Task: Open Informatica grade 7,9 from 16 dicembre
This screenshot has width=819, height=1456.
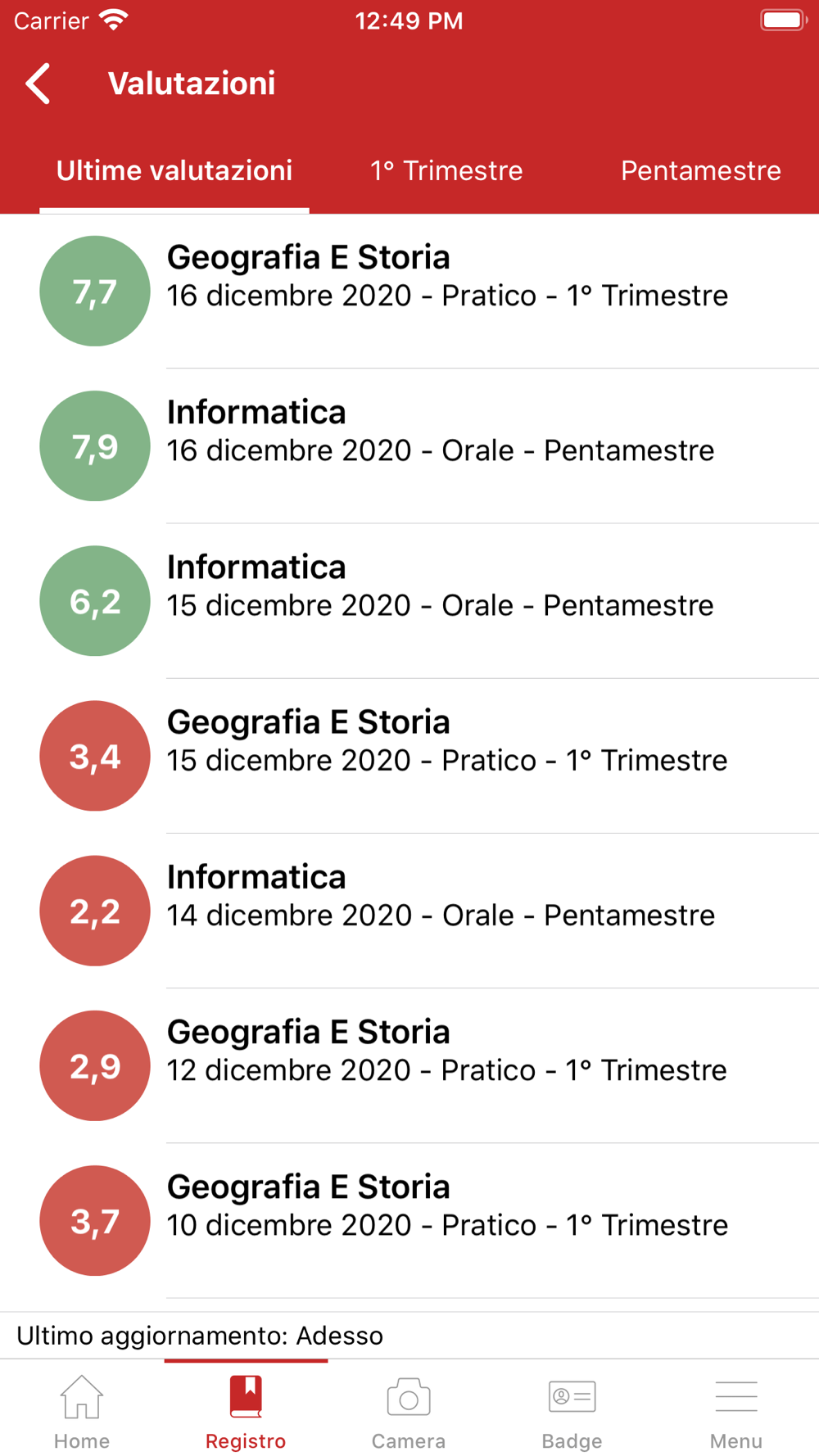Action: tap(409, 445)
